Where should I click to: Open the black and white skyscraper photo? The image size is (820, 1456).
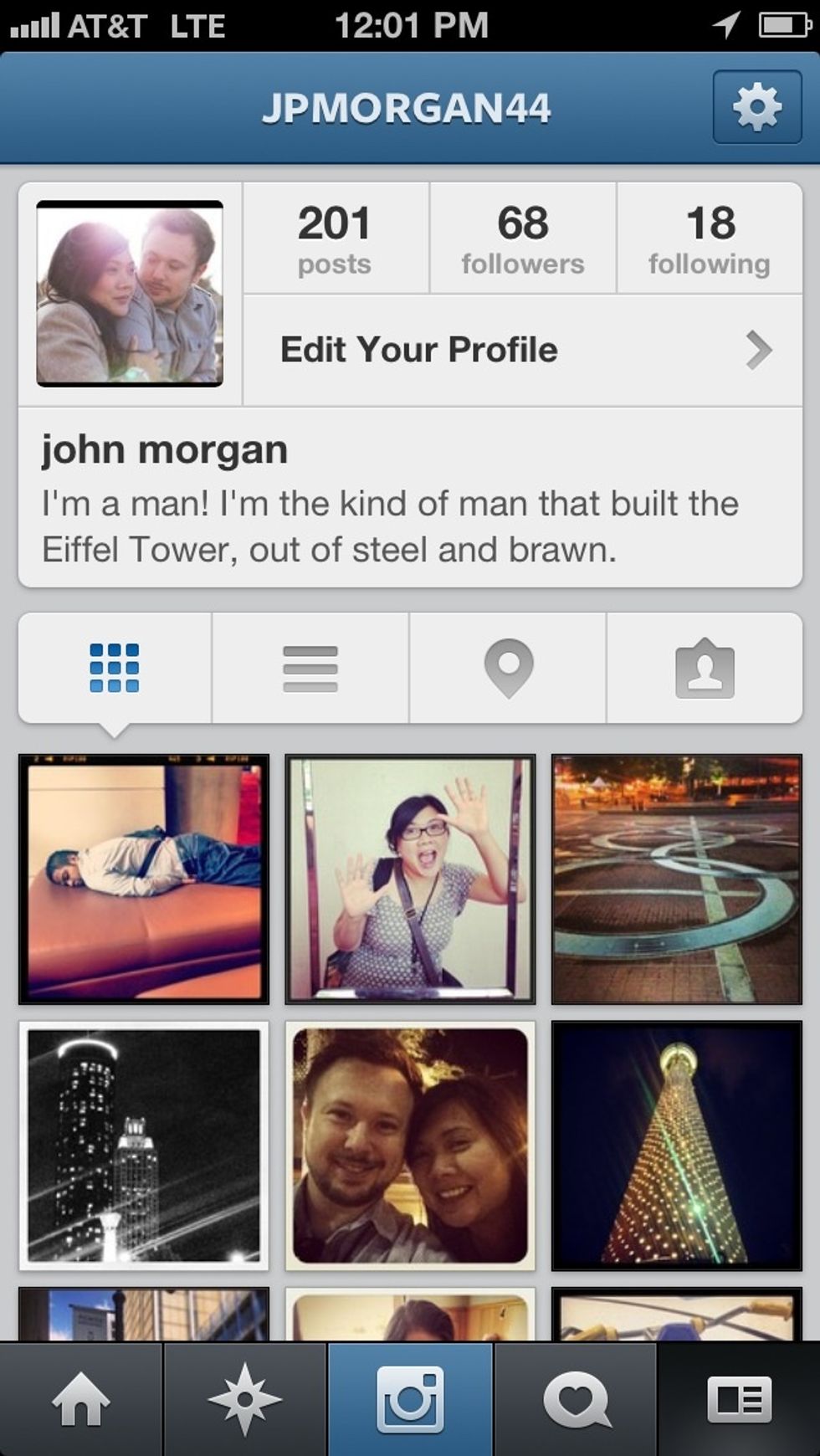click(x=144, y=1146)
